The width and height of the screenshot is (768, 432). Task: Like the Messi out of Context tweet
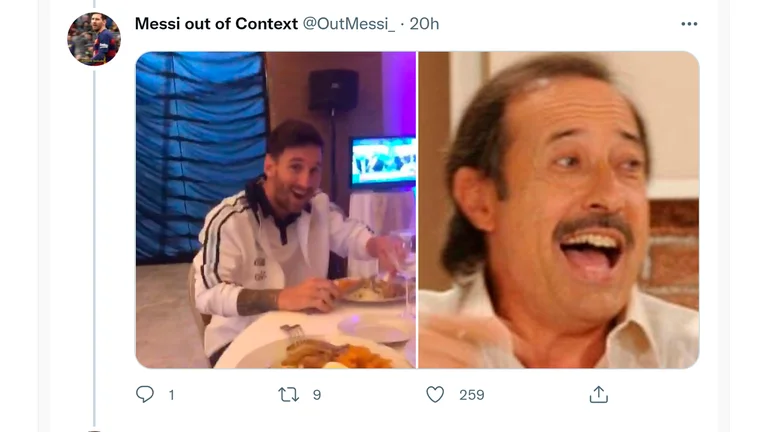[x=435, y=395]
